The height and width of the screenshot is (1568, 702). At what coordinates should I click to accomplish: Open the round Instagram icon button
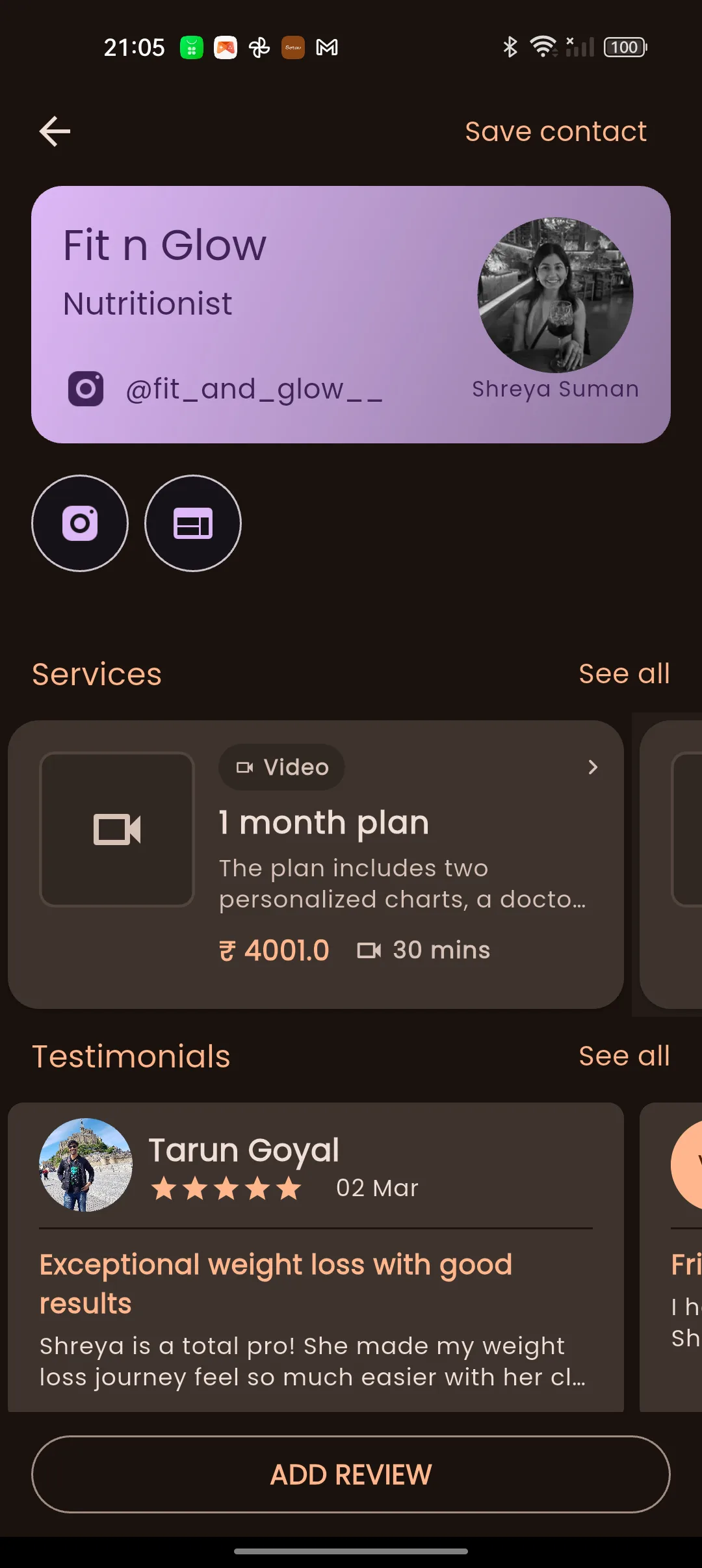80,523
